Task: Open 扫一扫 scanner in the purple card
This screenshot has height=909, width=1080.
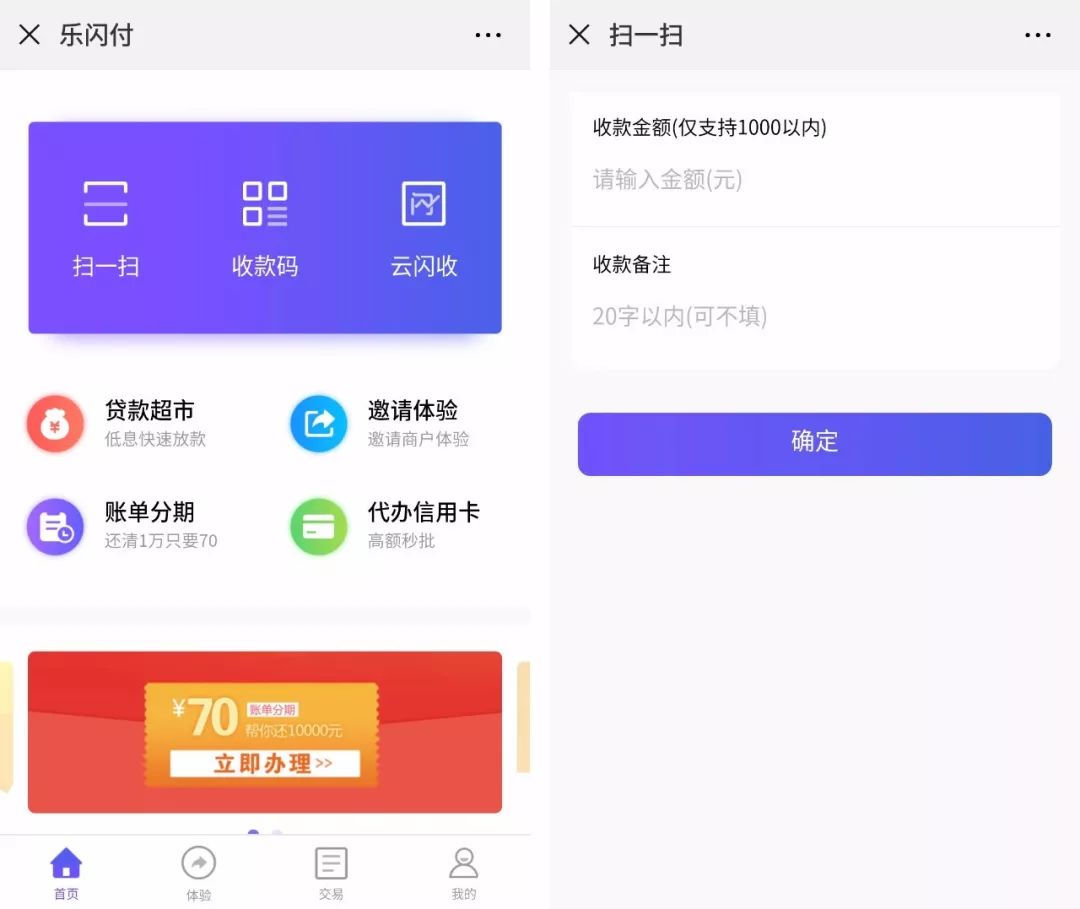Action: click(106, 228)
